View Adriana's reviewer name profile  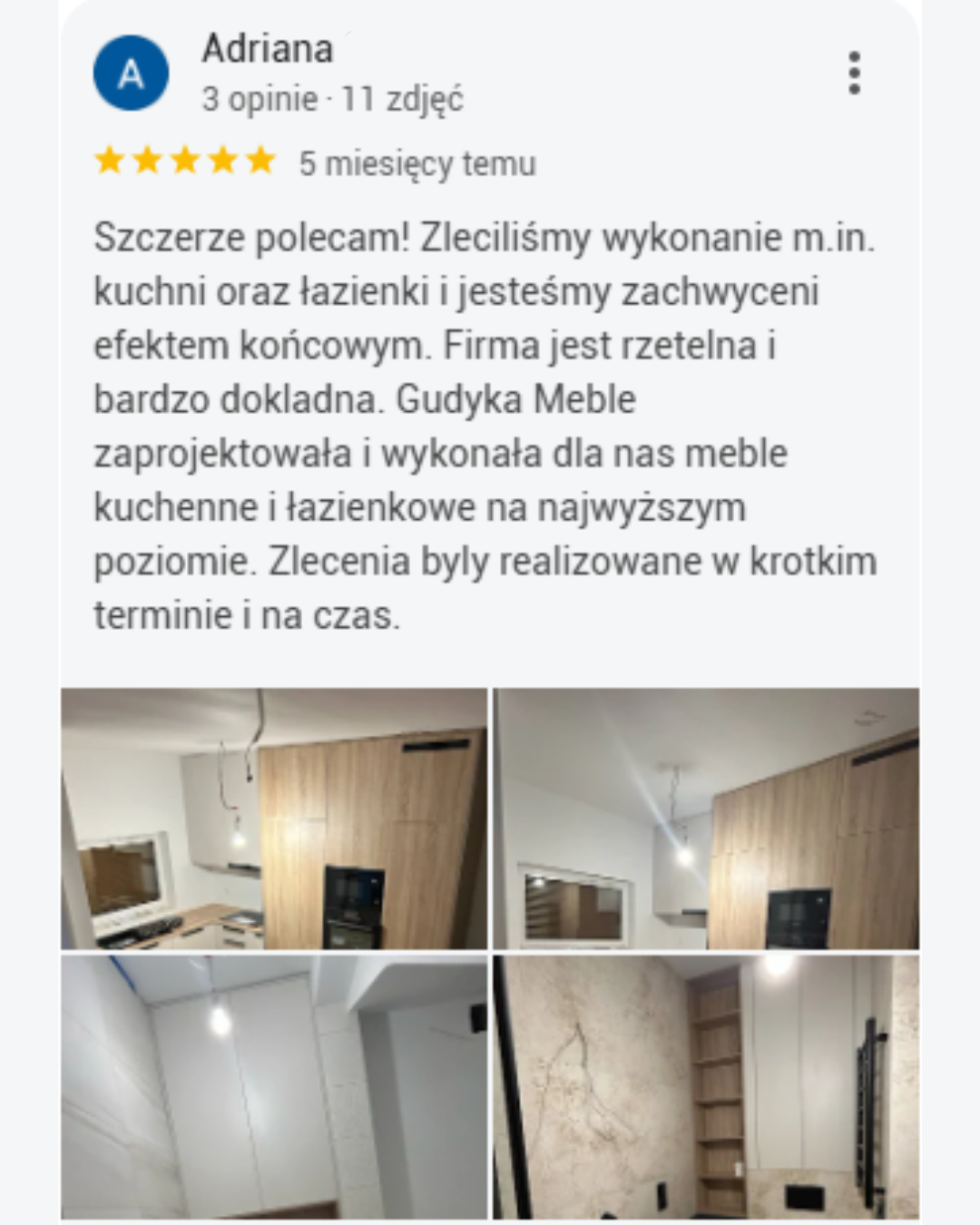268,49
